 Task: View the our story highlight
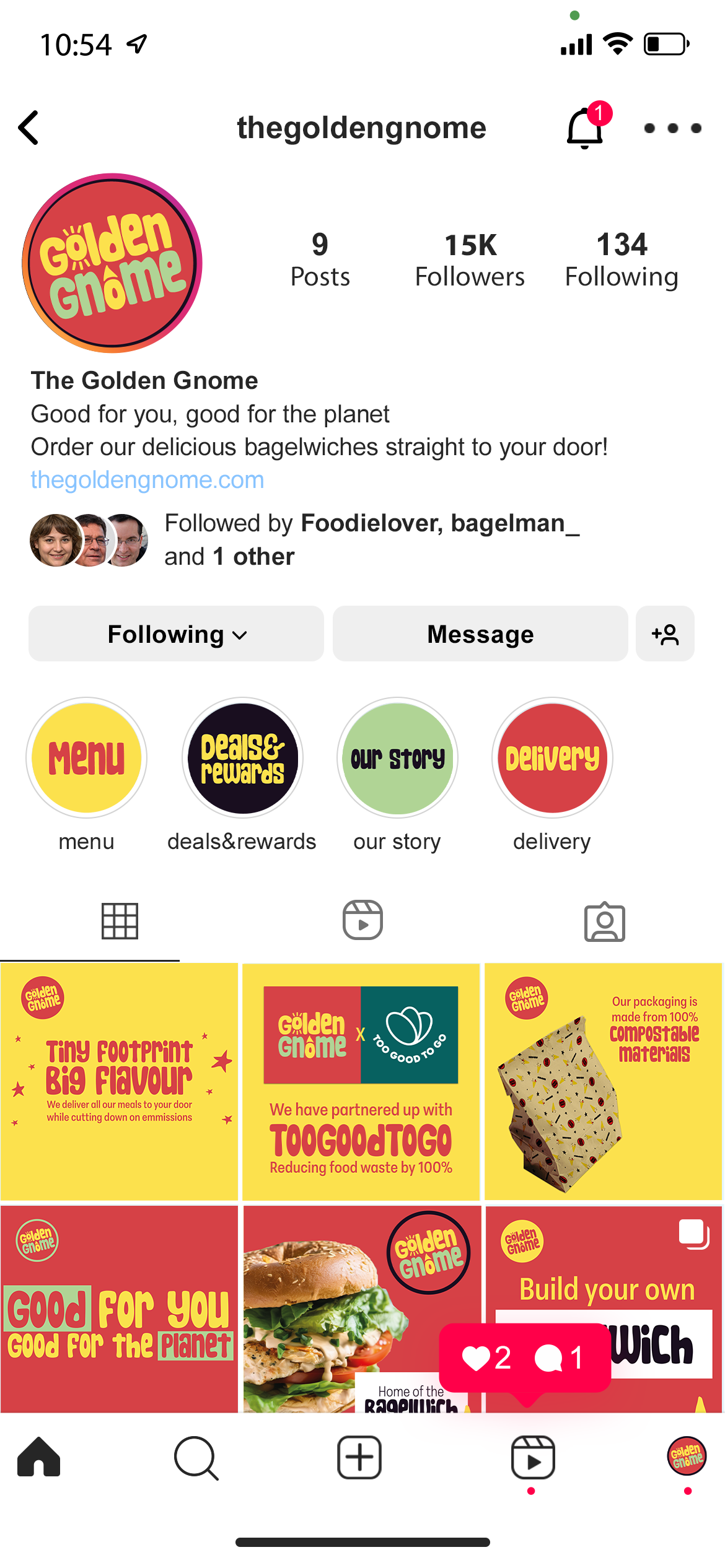pyautogui.click(x=397, y=758)
